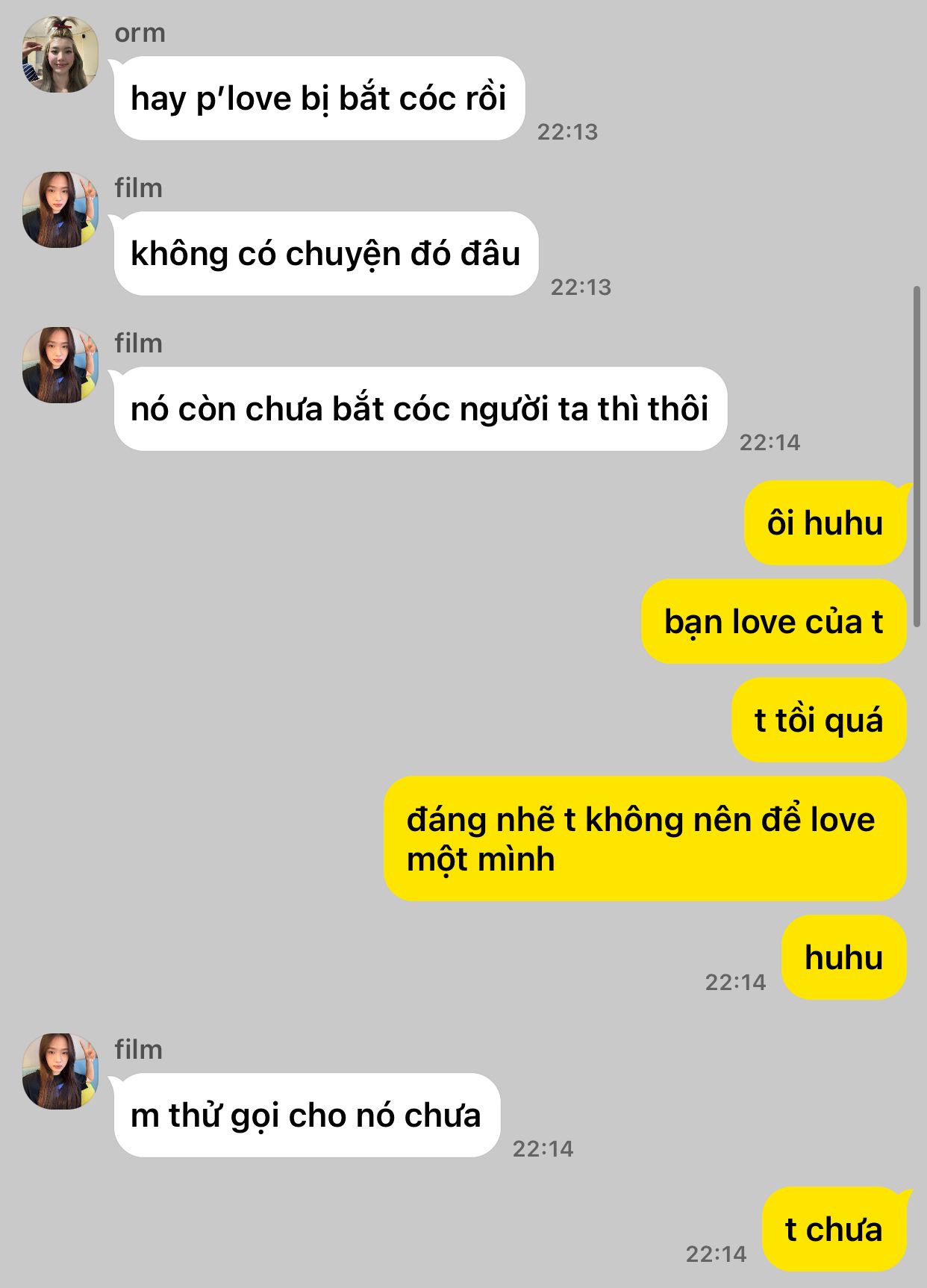The image size is (927, 1288).
Task: View film's avatar beside 'm thử gọi cho nó chưa'
Action: [60, 1071]
